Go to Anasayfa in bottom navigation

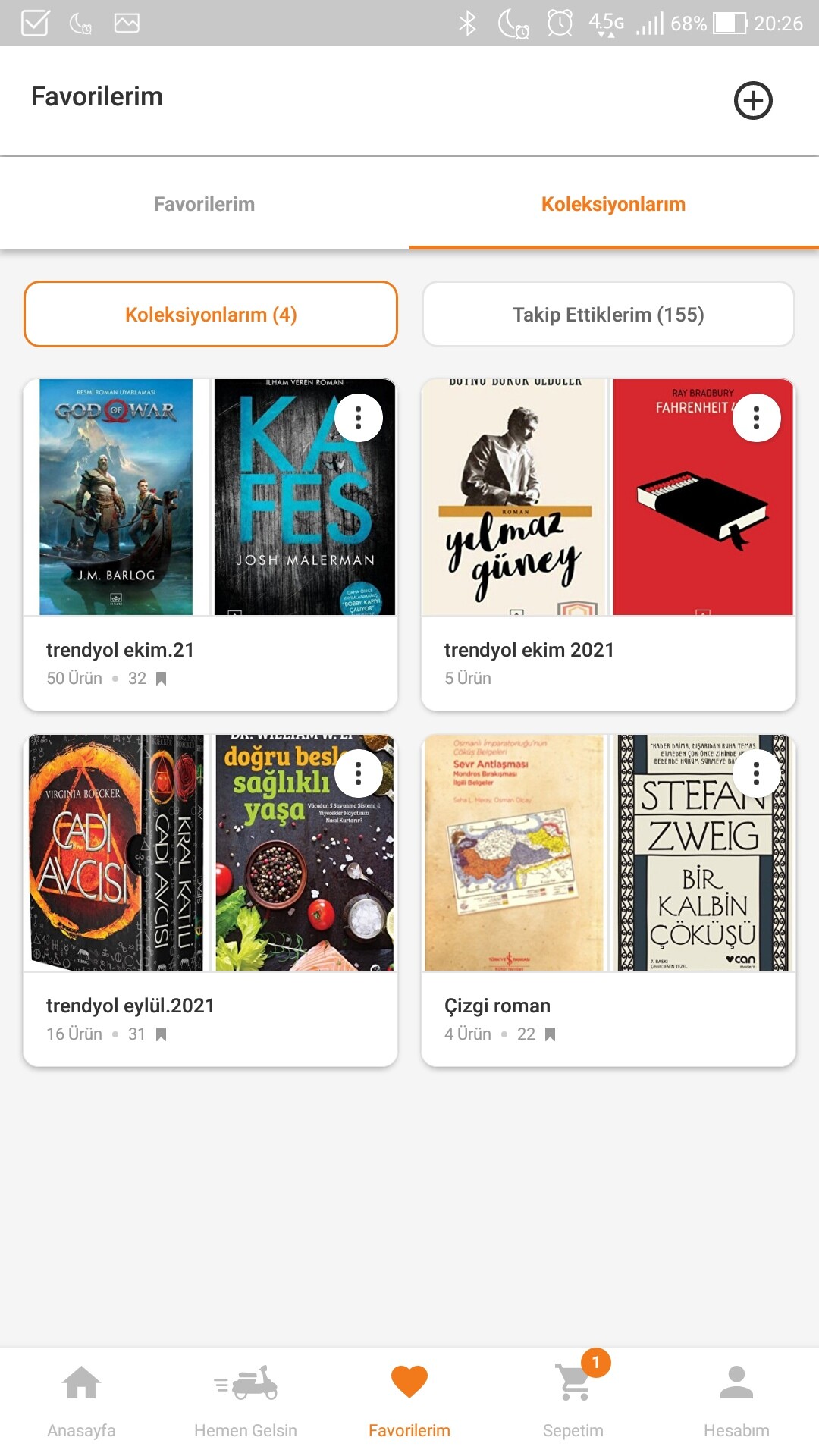81,1401
